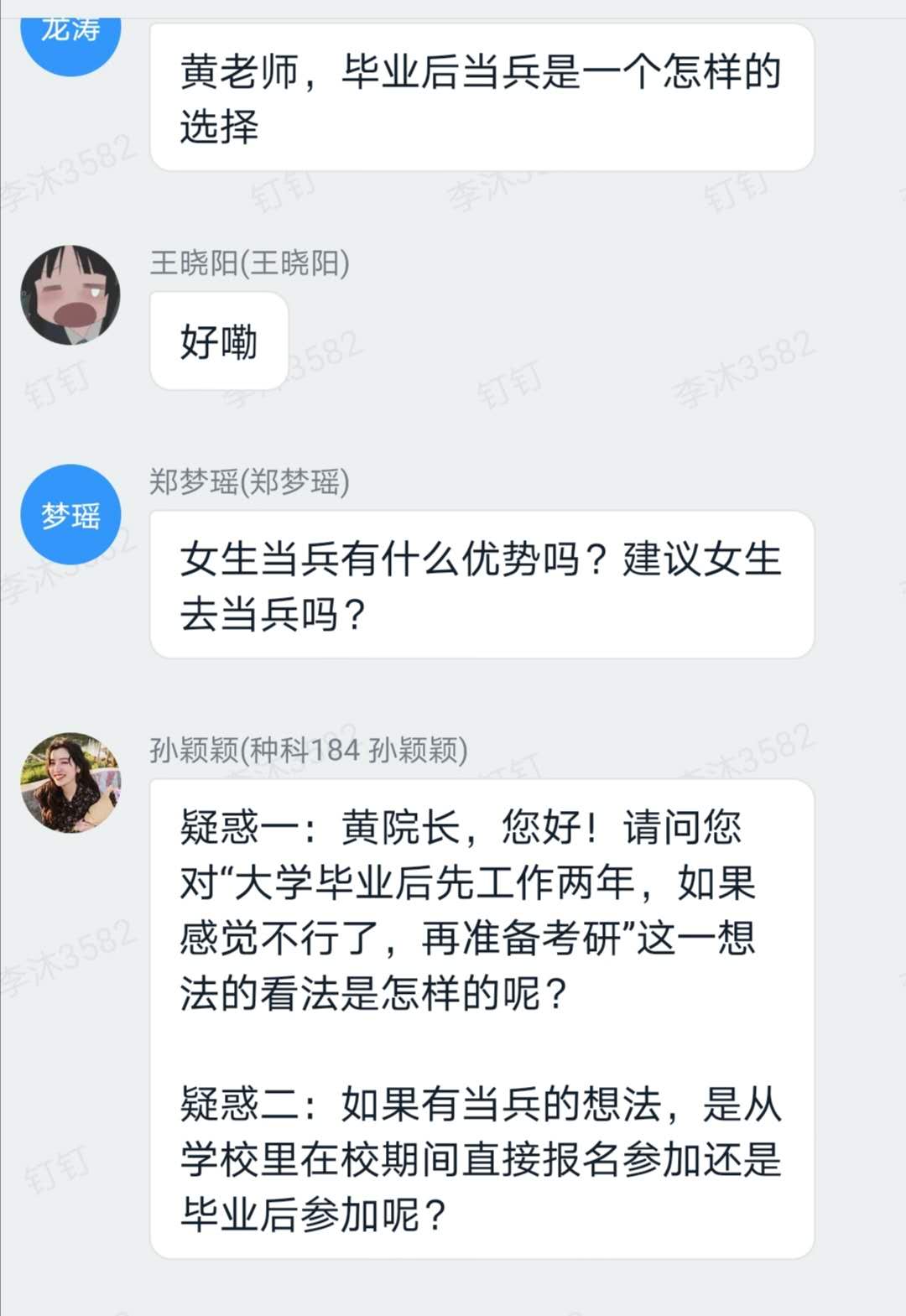View 孙颖颖's profile photo avatar
This screenshot has width=906, height=1316.
pos(70,783)
